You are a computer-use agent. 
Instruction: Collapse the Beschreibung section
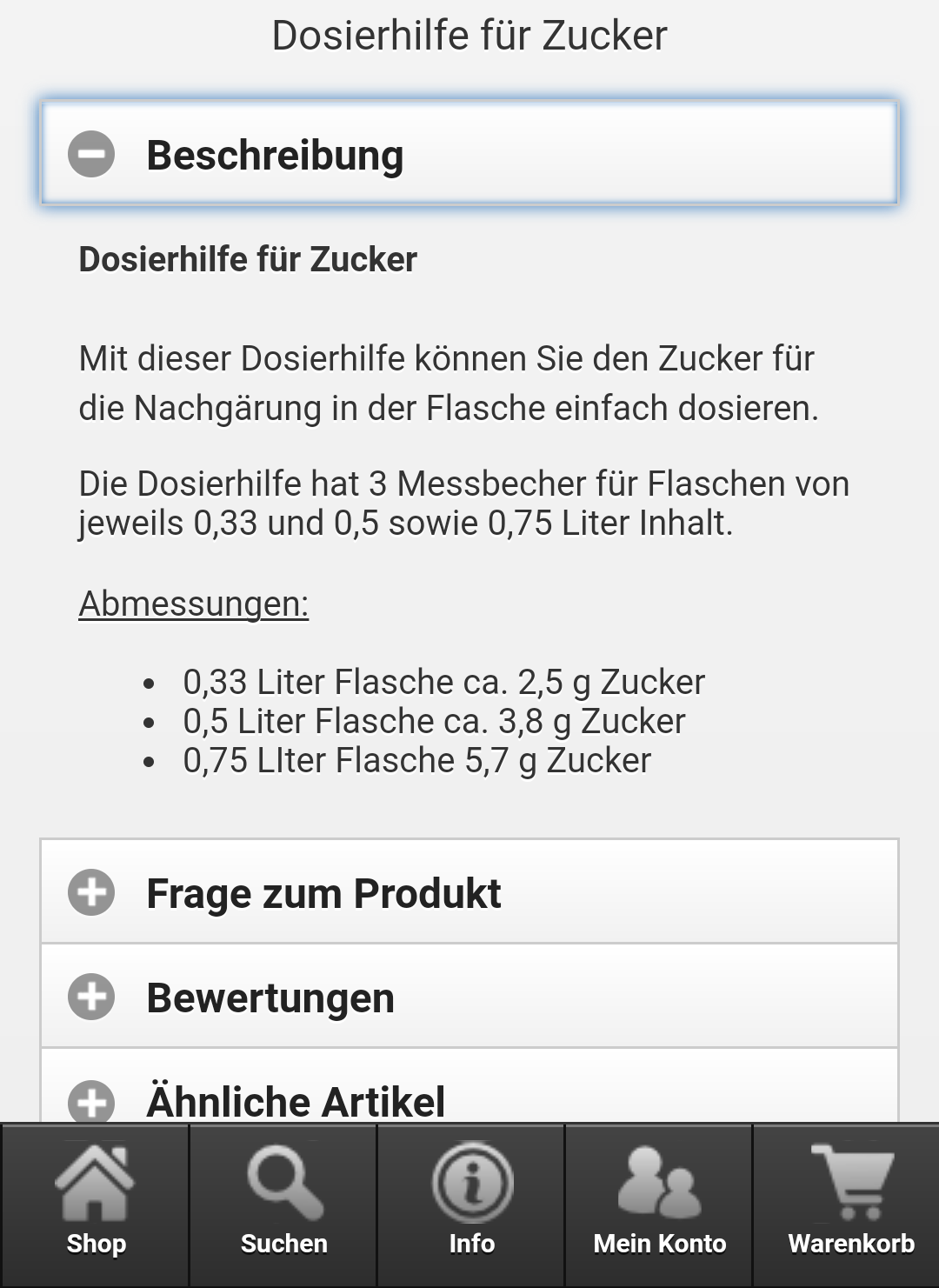pyautogui.click(x=468, y=154)
